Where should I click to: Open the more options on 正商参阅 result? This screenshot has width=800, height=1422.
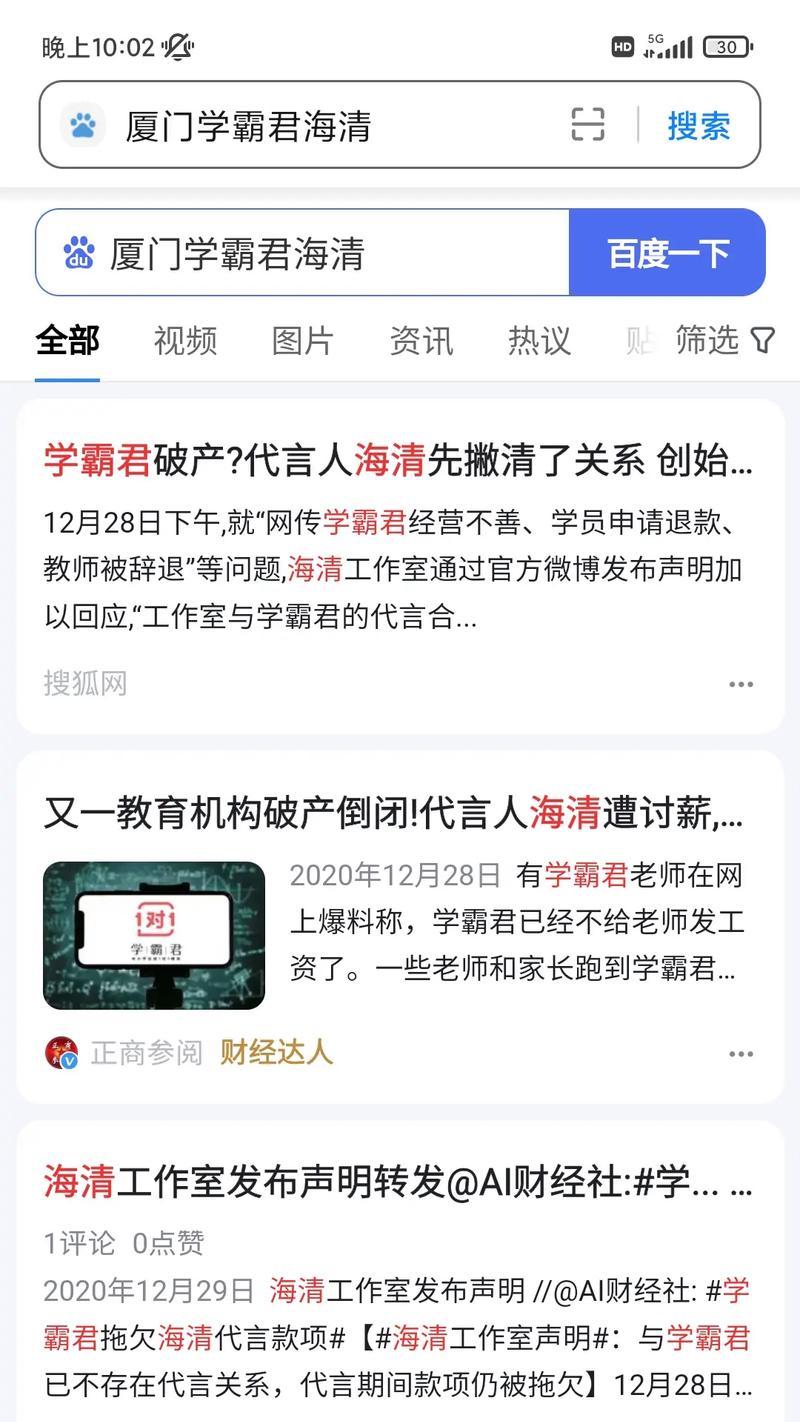[x=740, y=1054]
